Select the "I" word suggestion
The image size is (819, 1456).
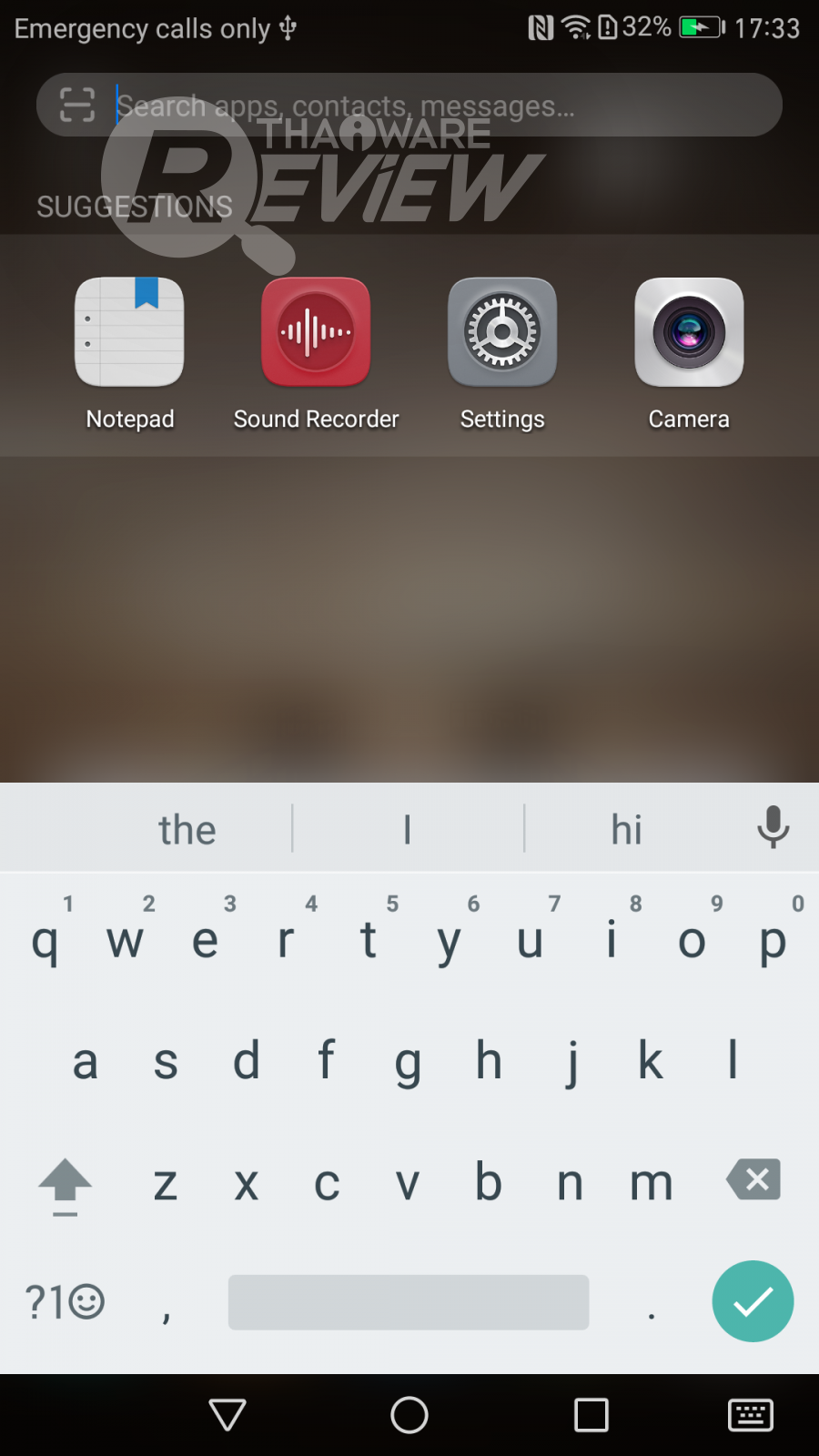pyautogui.click(x=408, y=829)
